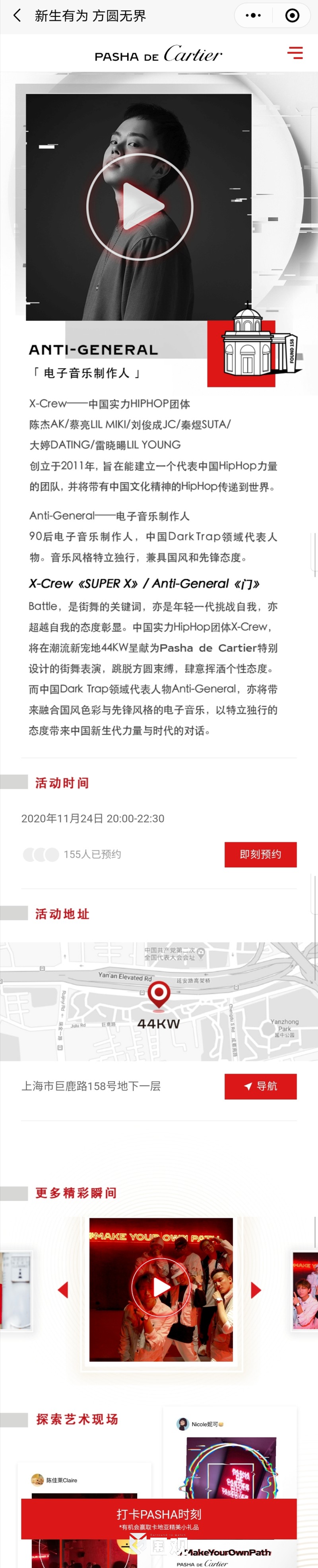Tap 即刻预约 to reserve a spot
The width and height of the screenshot is (318, 1568).
pos(260,854)
